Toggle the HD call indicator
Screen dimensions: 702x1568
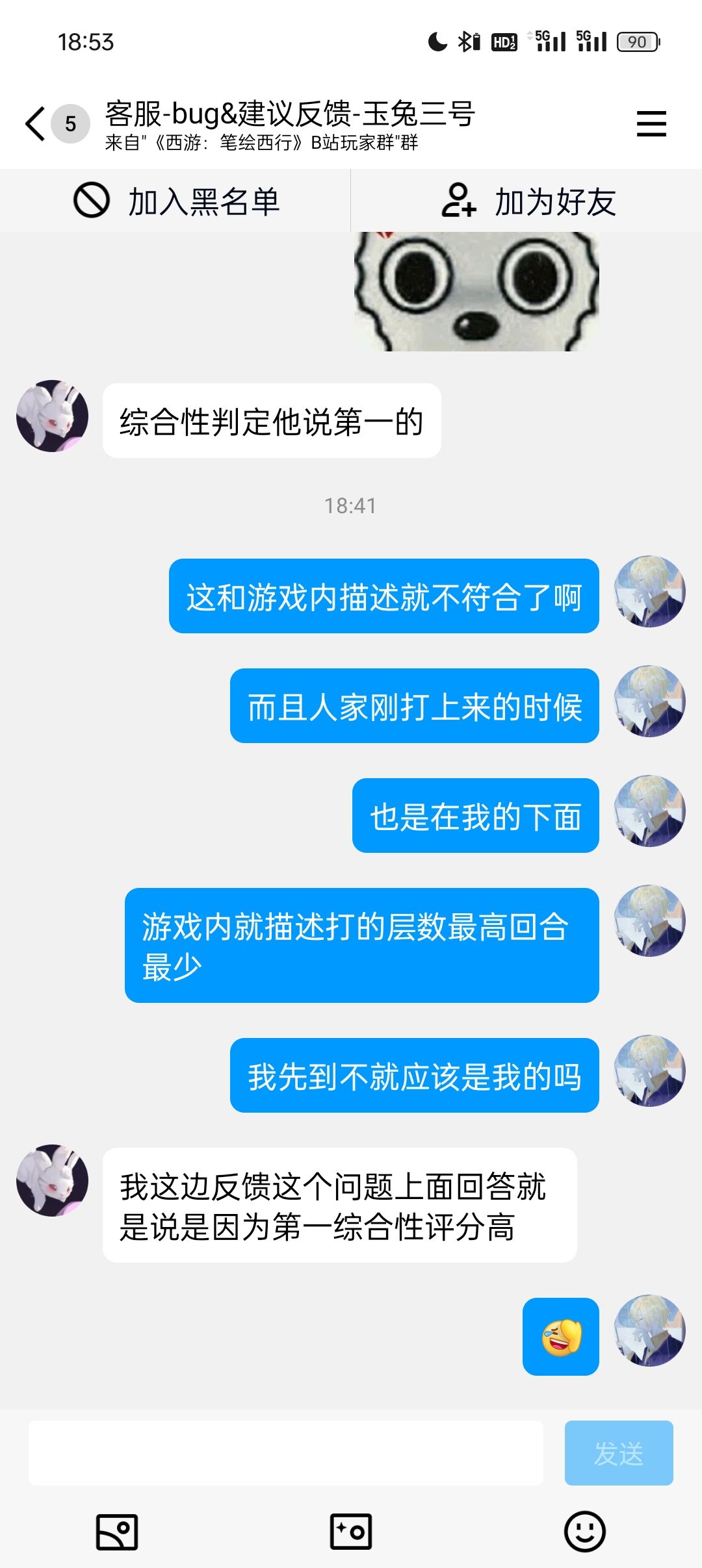(x=505, y=41)
